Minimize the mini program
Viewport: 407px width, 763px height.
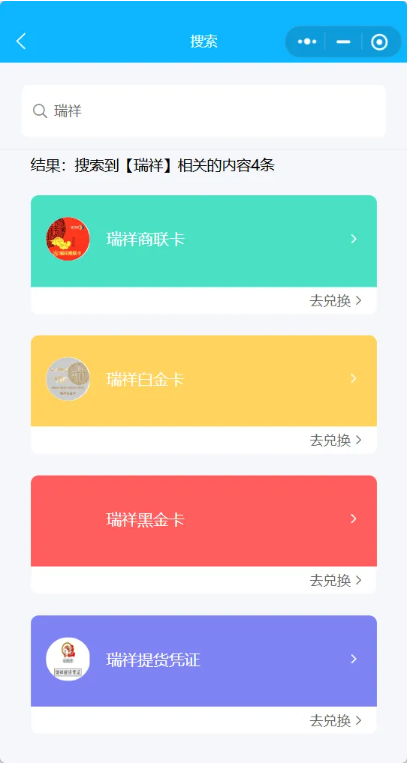[x=343, y=42]
